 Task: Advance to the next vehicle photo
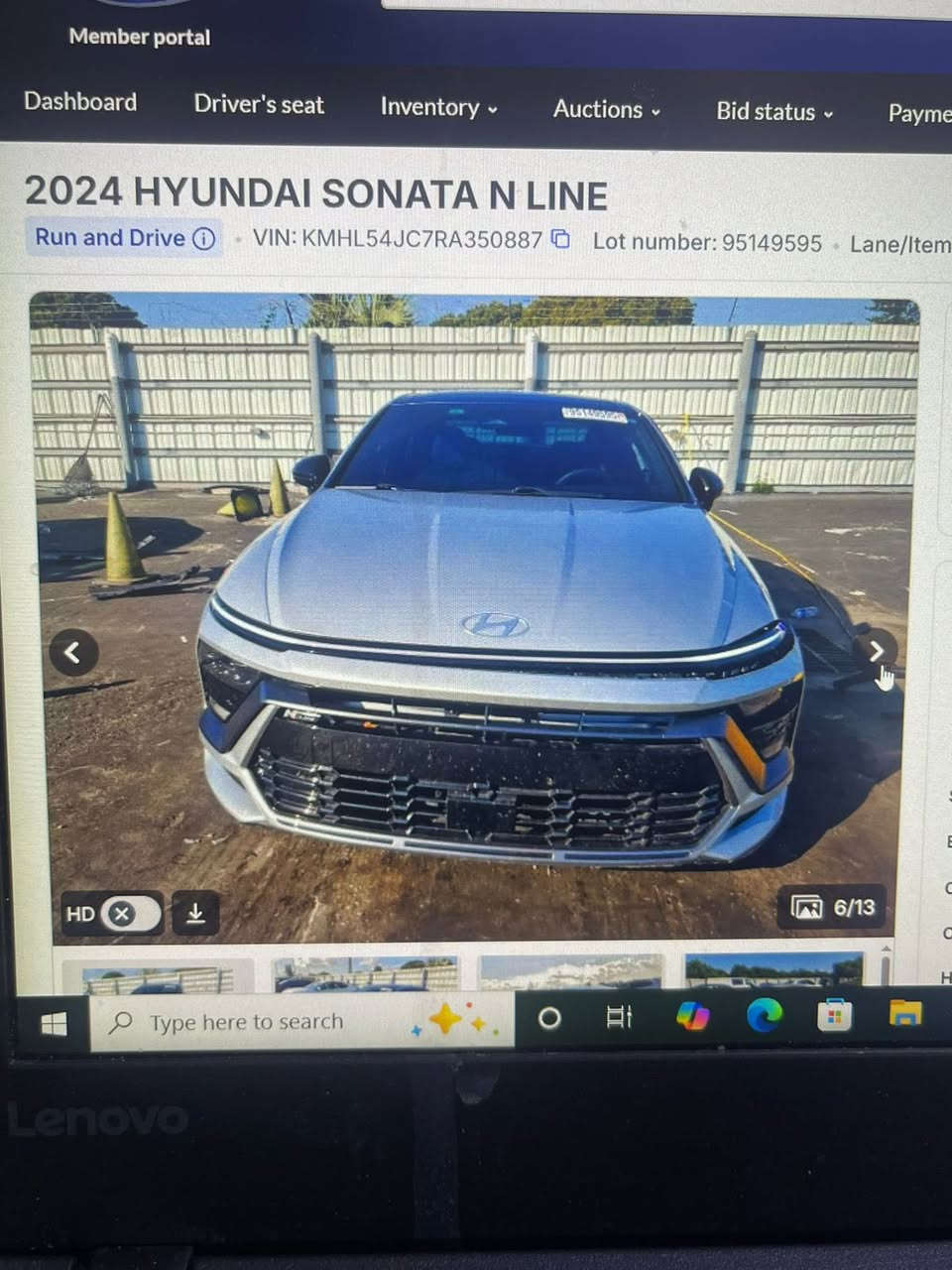coord(876,651)
